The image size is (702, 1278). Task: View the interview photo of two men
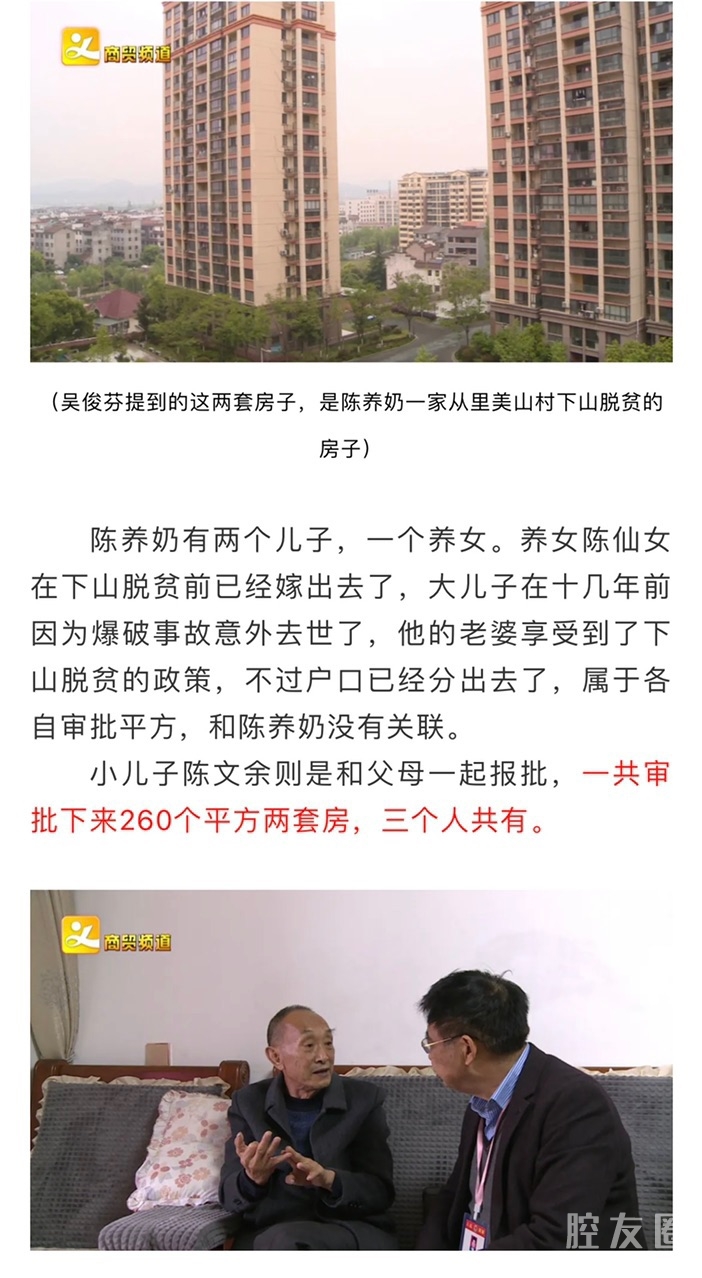[351, 1069]
